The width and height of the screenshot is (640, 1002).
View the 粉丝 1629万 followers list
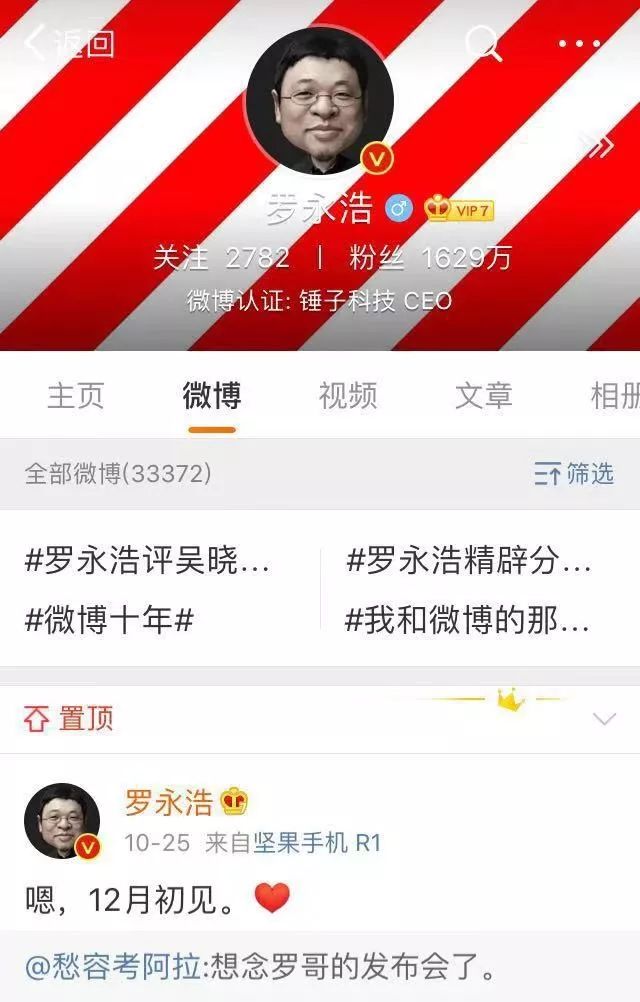click(430, 257)
